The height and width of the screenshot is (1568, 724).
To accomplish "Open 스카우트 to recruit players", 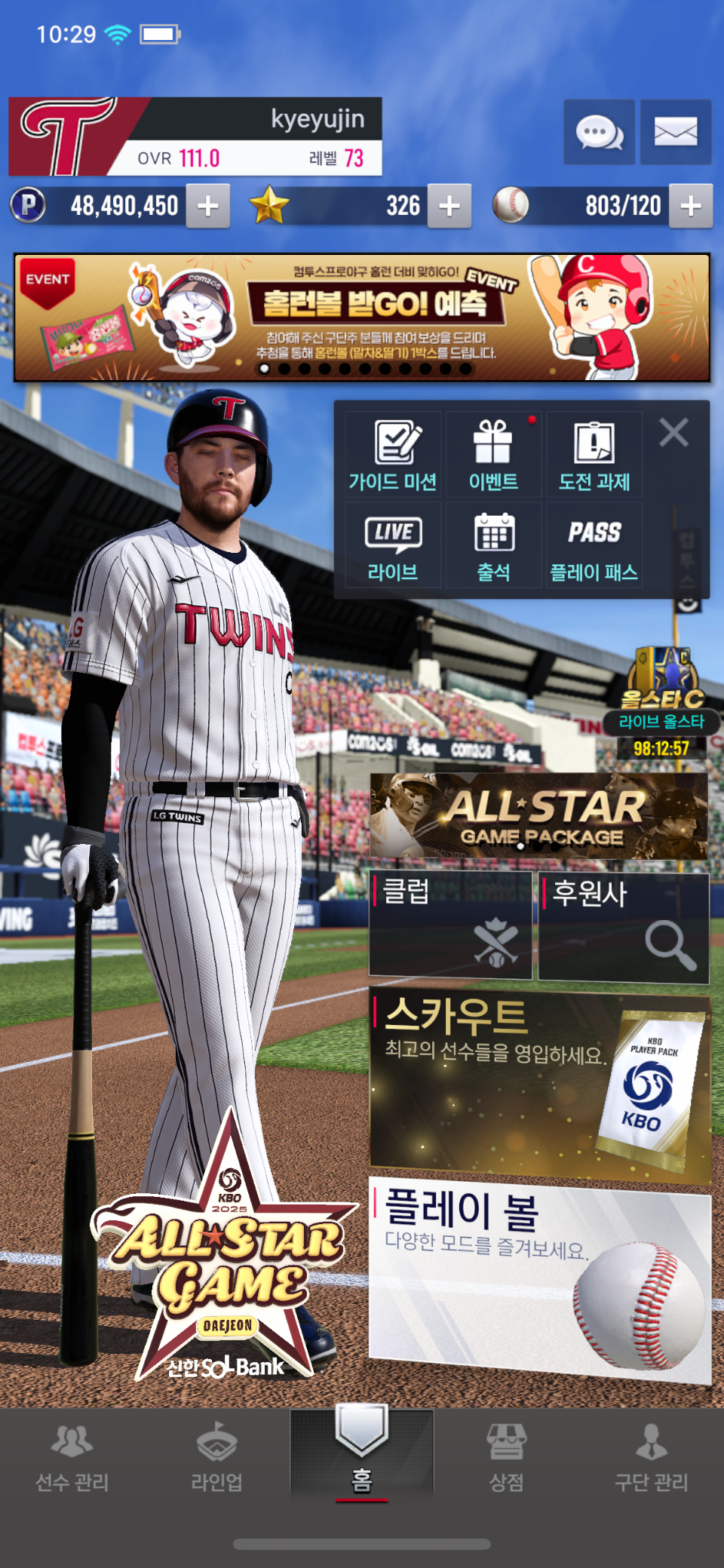I will click(540, 1087).
